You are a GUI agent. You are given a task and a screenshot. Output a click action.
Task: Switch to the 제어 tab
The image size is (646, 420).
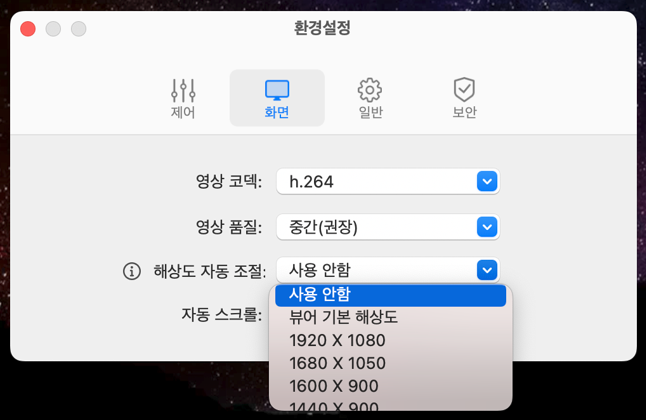tap(183, 98)
